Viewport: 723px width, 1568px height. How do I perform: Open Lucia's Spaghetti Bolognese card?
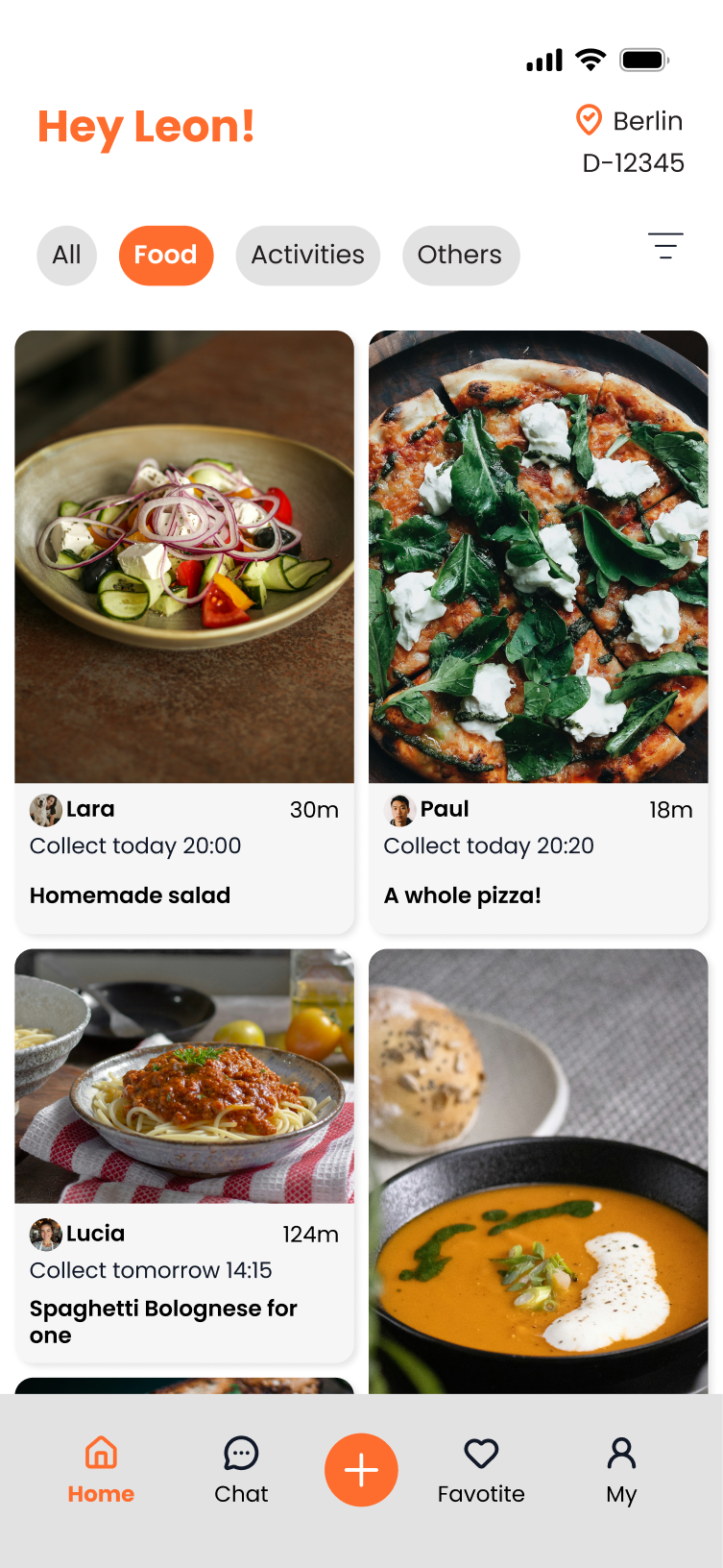click(x=184, y=1155)
